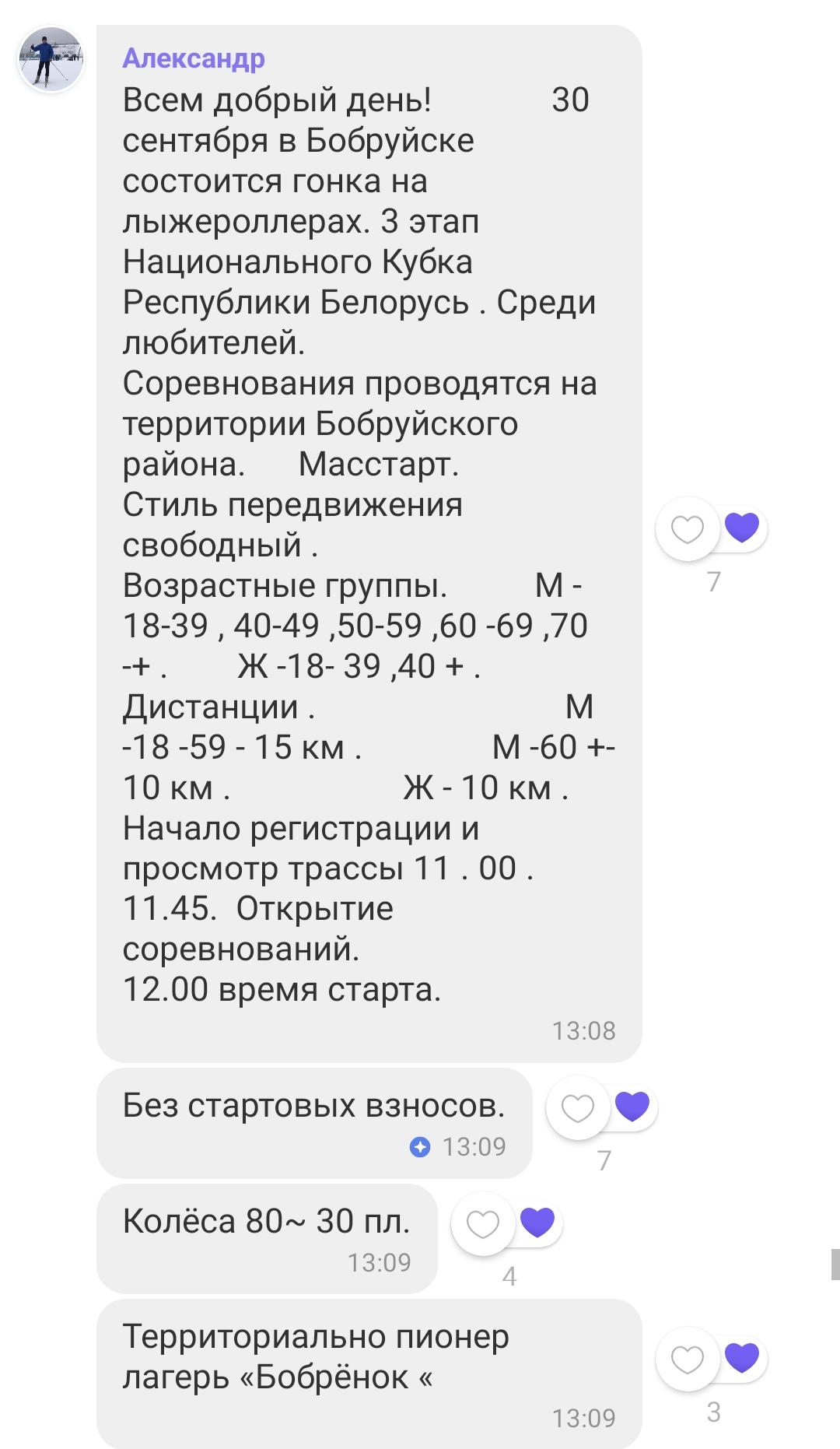Like the 'лагерь Бобрёнок' message

(688, 1360)
